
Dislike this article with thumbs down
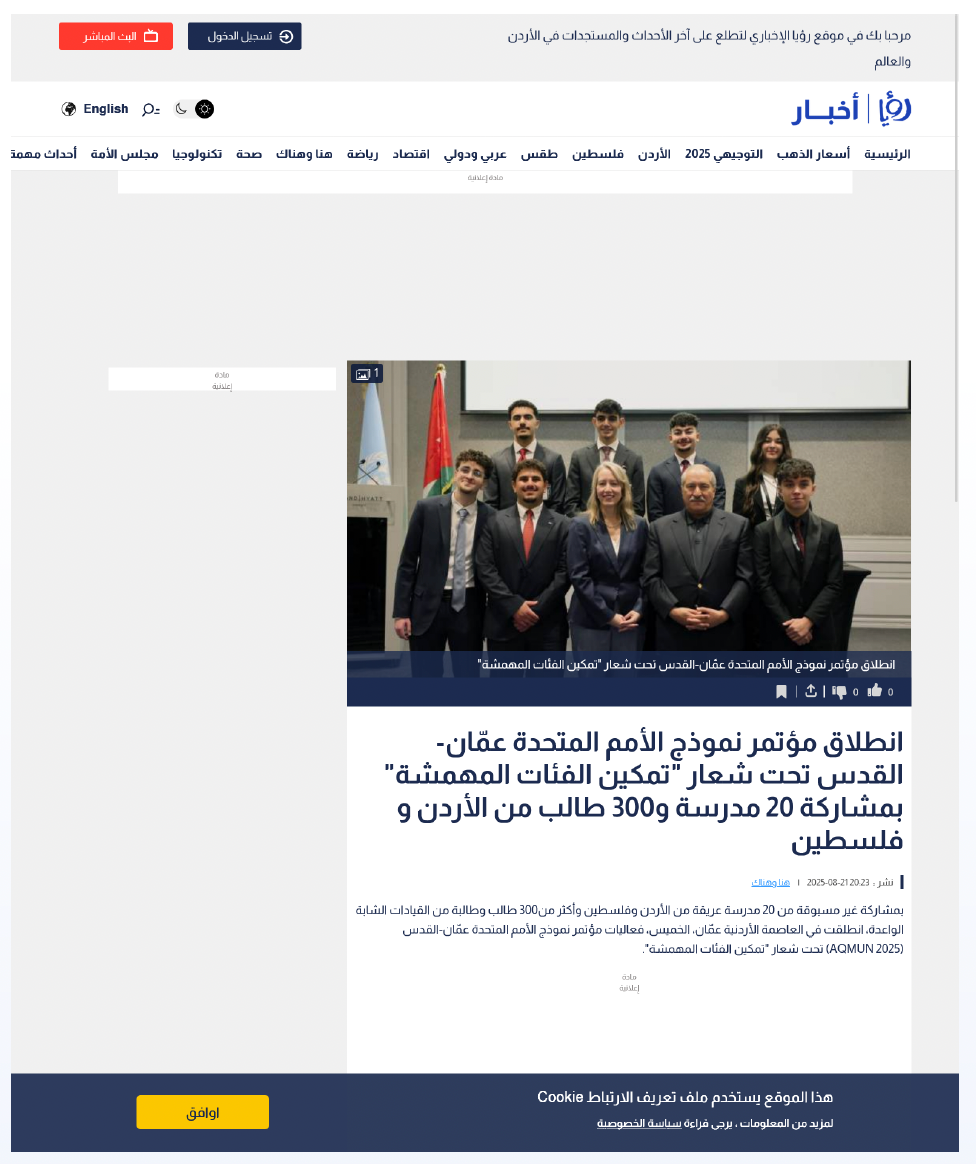click(840, 691)
